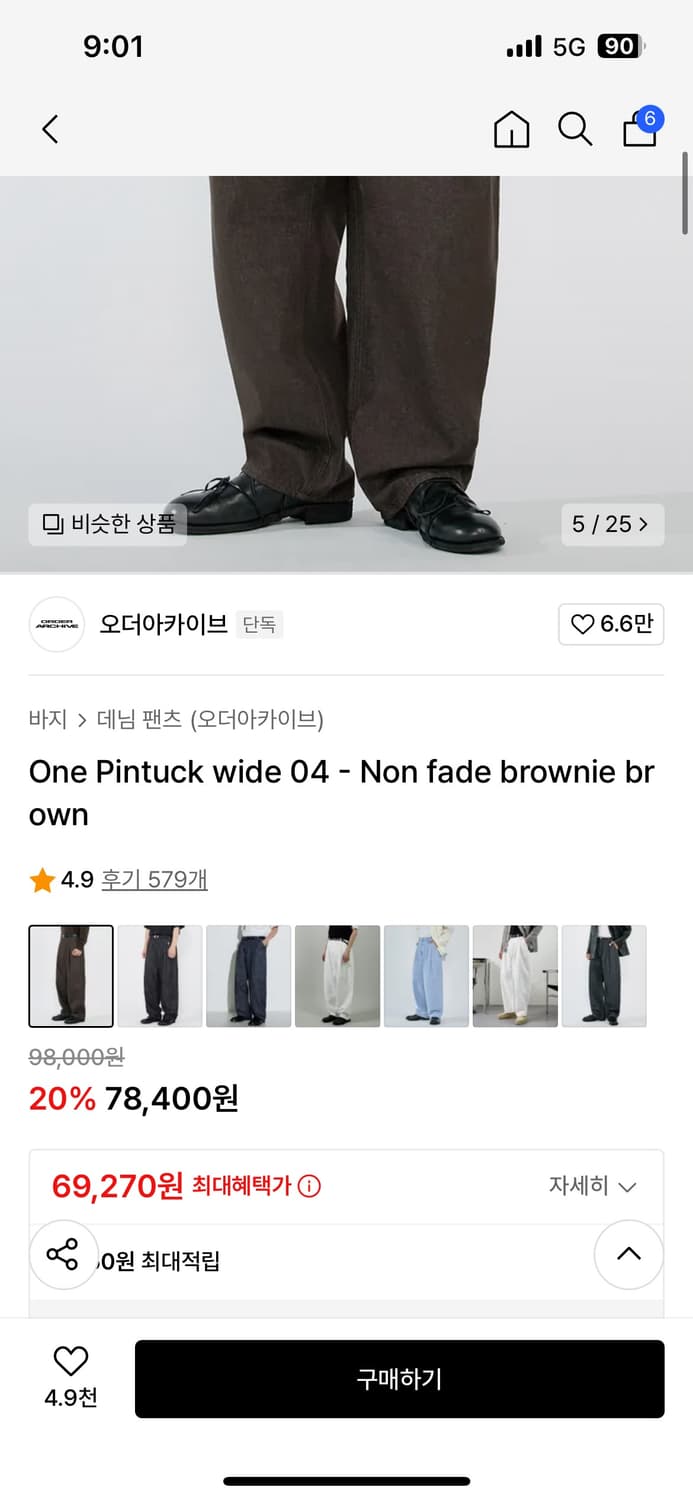The image size is (693, 1500).
Task: Show info for 최대혜택가
Action: click(310, 1187)
